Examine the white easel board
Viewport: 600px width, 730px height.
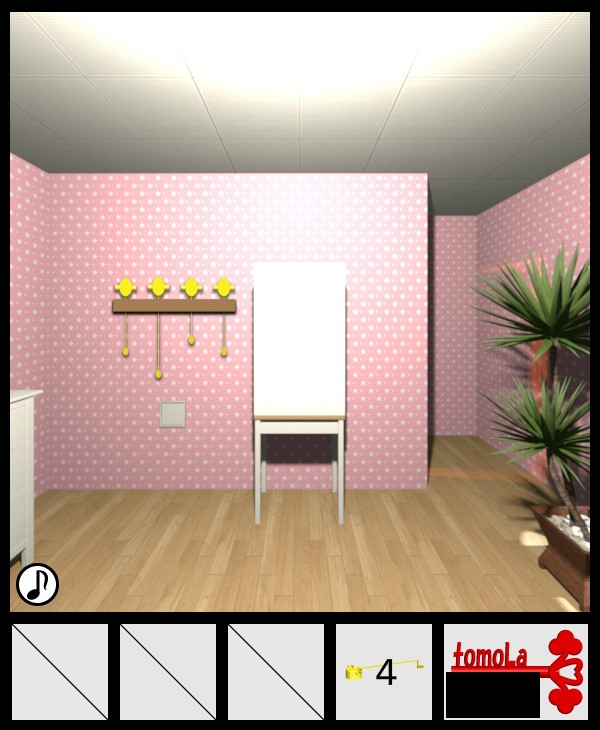[x=299, y=340]
